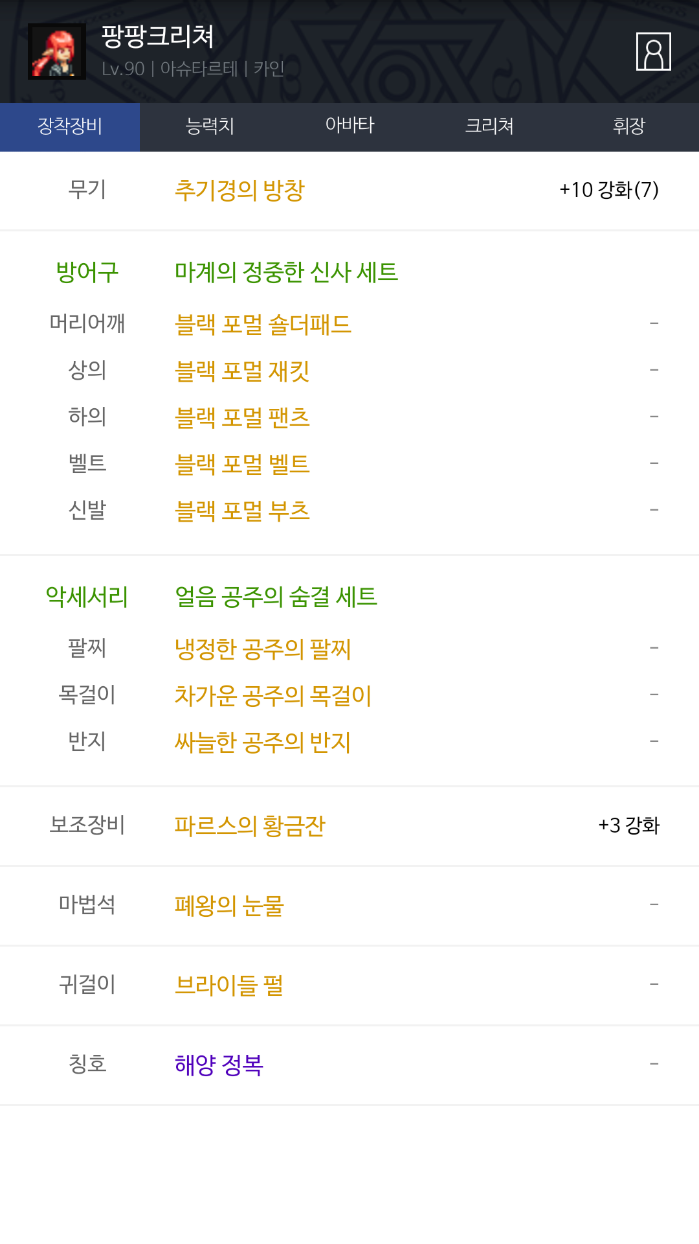Image resolution: width=699 pixels, height=1244 pixels.
Task: Open 냉정한 공주의 팔찌 bracelet
Action: tap(263, 649)
